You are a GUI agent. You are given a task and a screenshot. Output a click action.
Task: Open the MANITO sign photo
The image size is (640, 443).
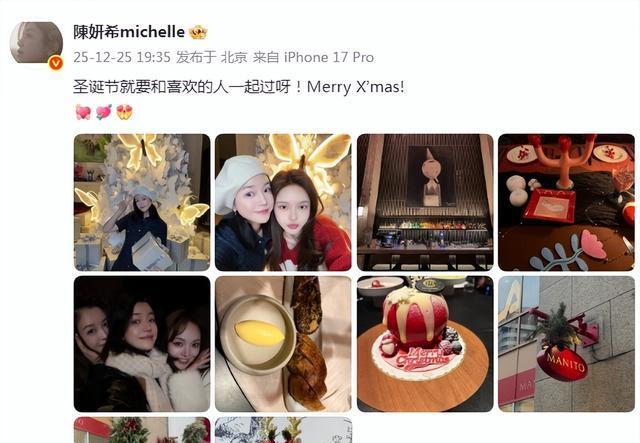[566, 344]
